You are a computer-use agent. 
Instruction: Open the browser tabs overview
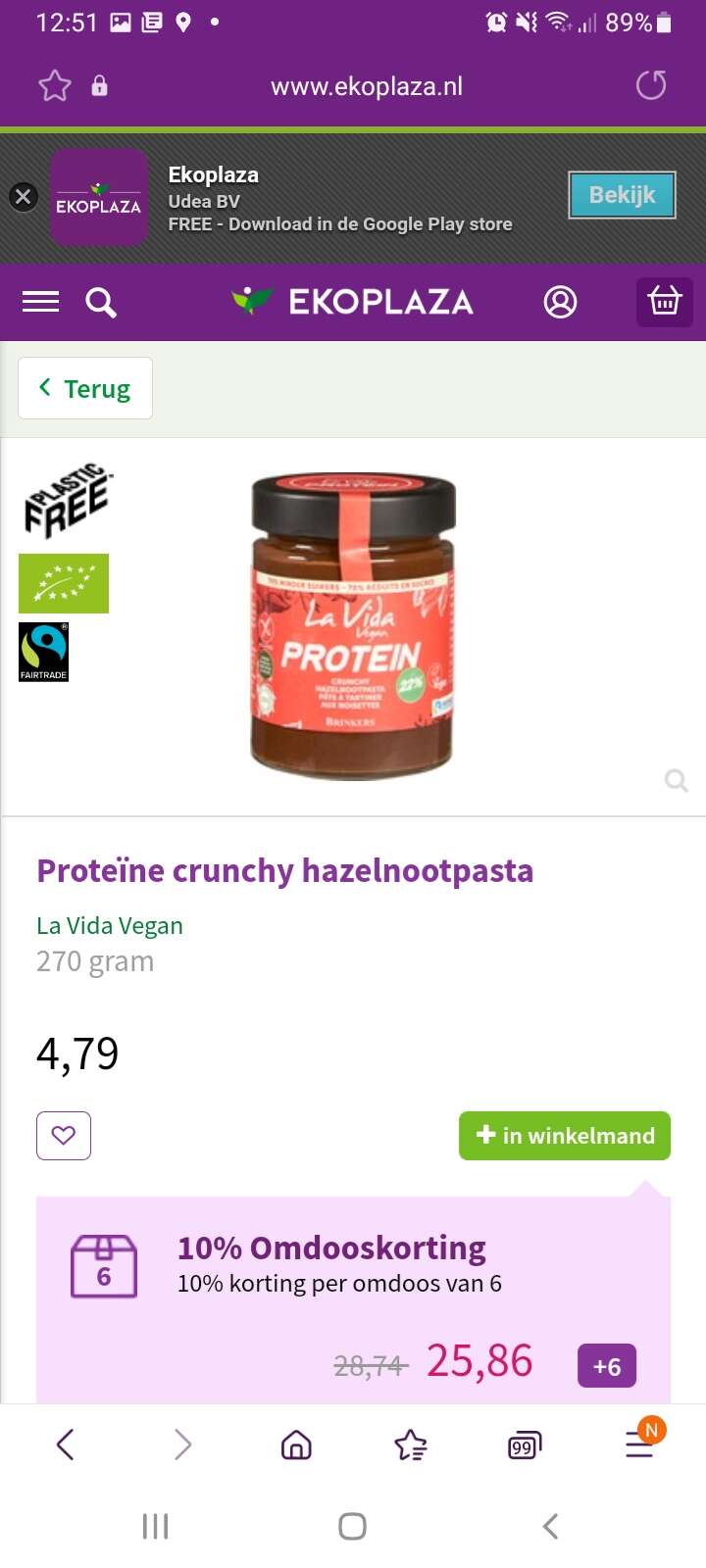tap(525, 1445)
